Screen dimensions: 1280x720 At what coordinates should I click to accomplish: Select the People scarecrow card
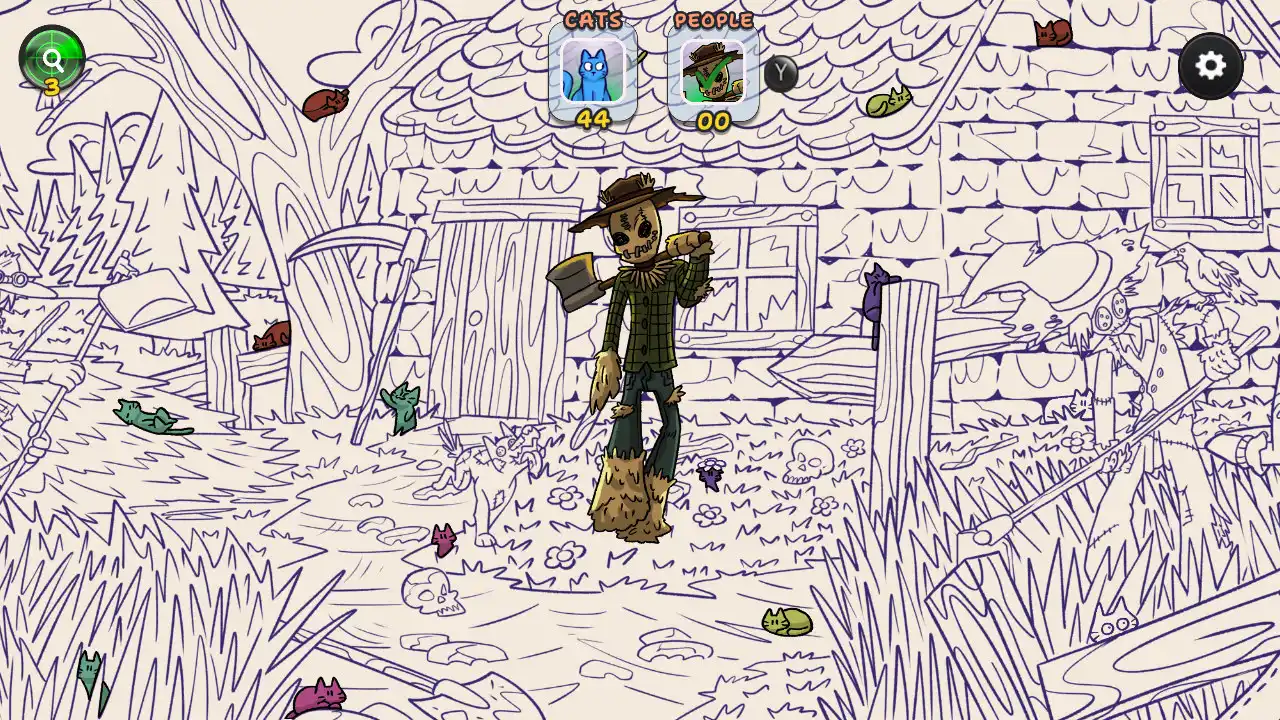point(713,71)
